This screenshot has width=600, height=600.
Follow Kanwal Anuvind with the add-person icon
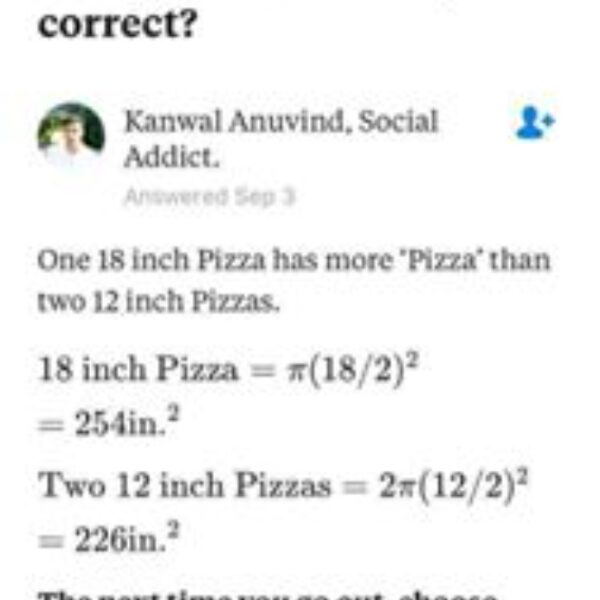click(535, 125)
